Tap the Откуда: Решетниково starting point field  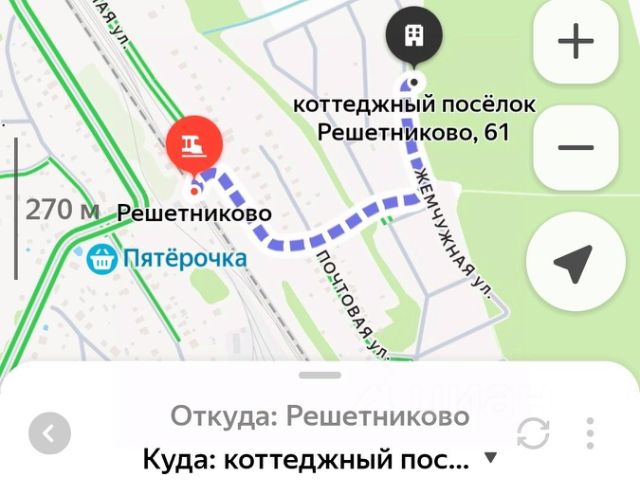319,415
